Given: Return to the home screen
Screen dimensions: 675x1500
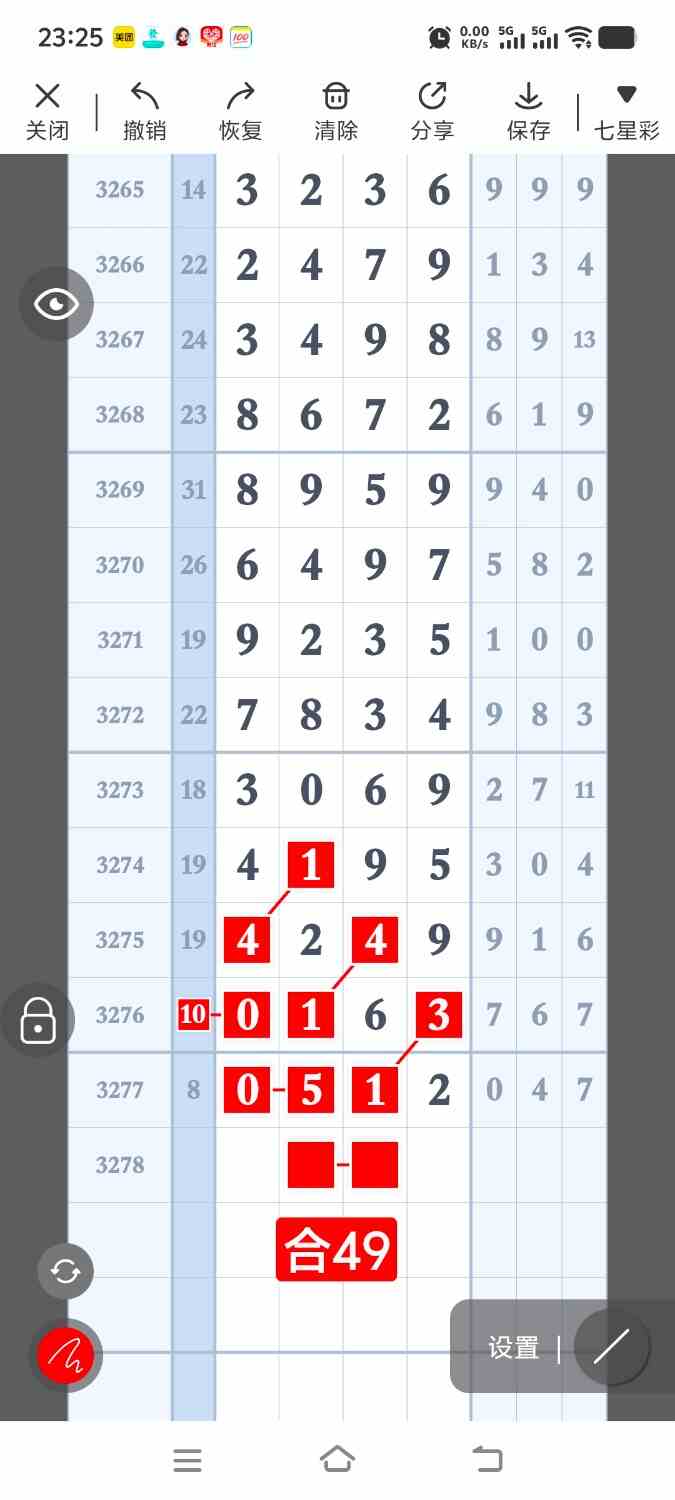Looking at the screenshot, I should coord(337,1460).
